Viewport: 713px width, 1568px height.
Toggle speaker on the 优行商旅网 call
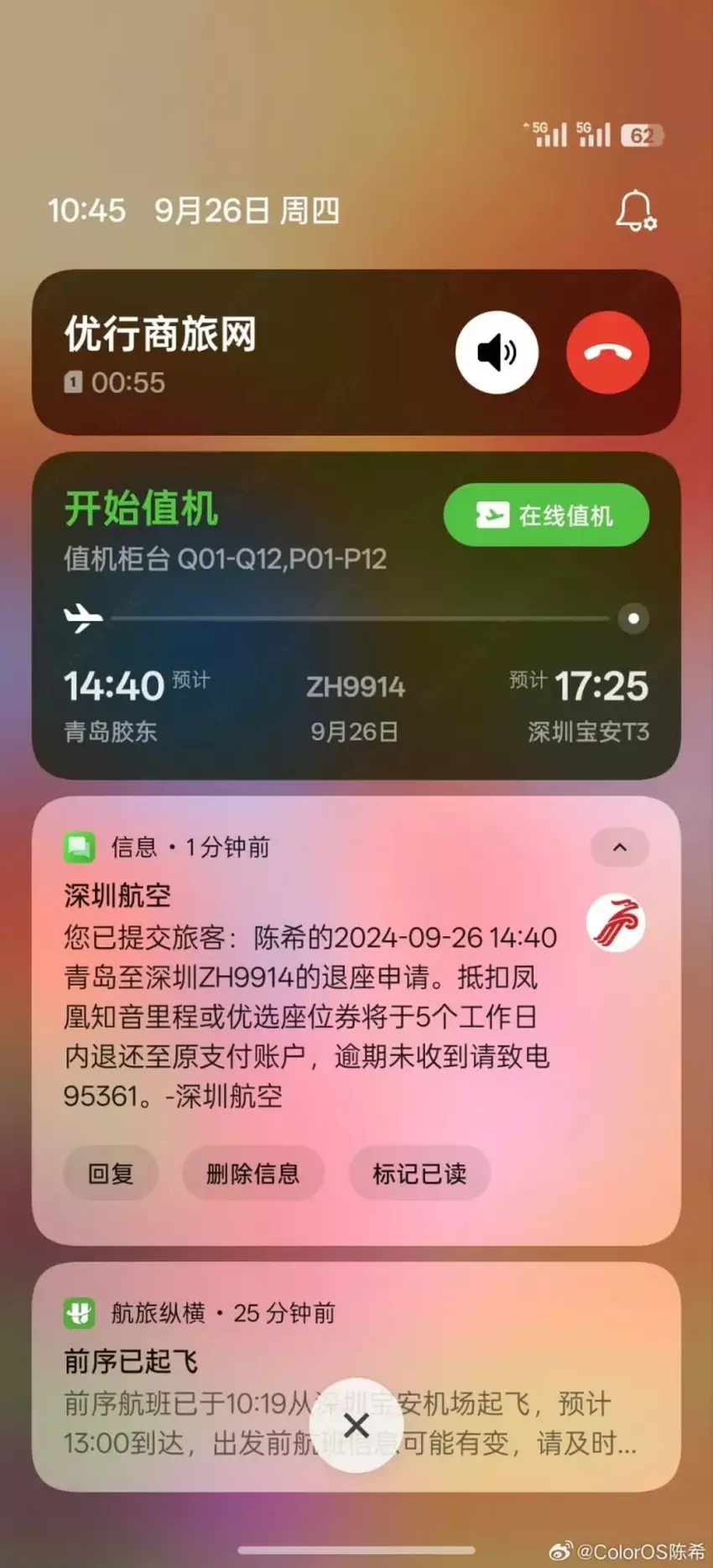point(497,352)
